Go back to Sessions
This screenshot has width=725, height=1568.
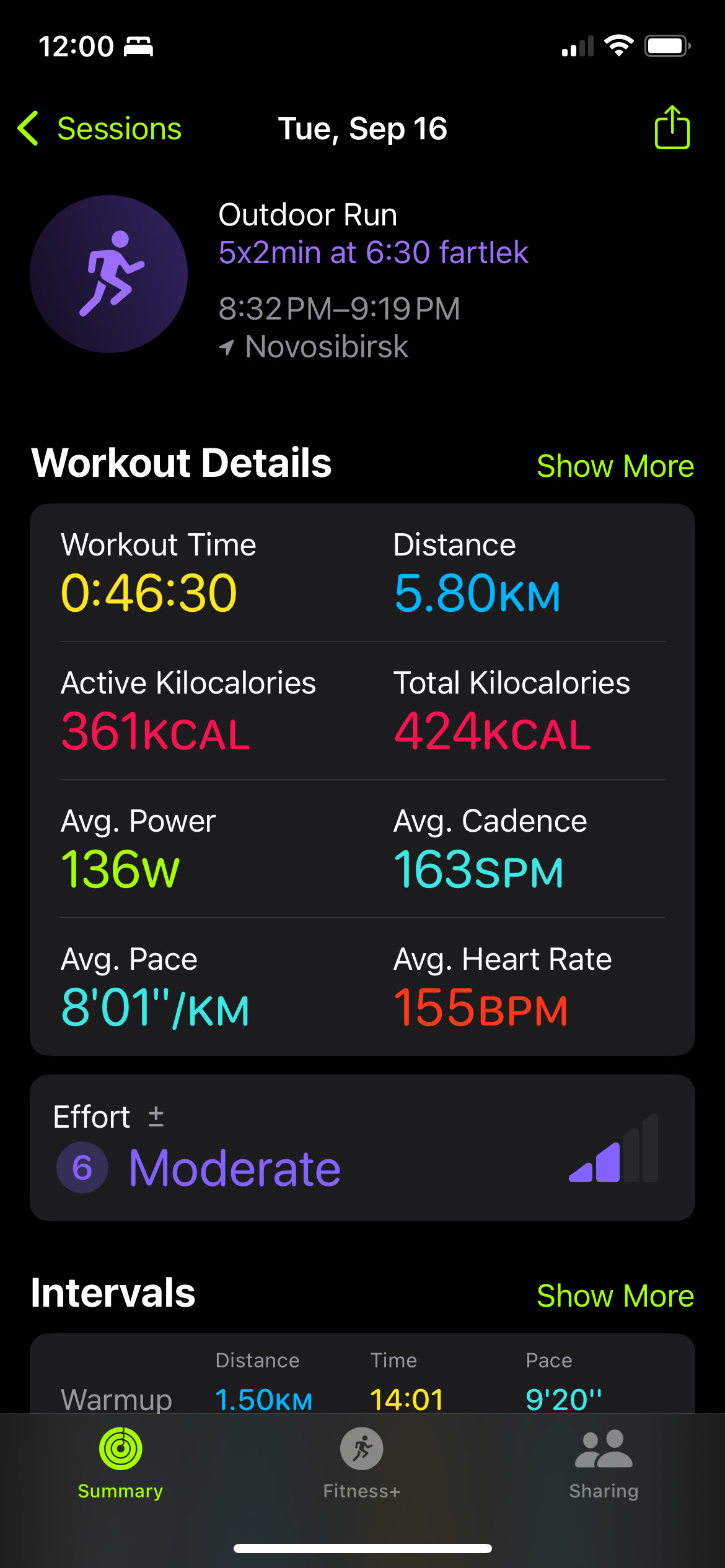pos(99,129)
